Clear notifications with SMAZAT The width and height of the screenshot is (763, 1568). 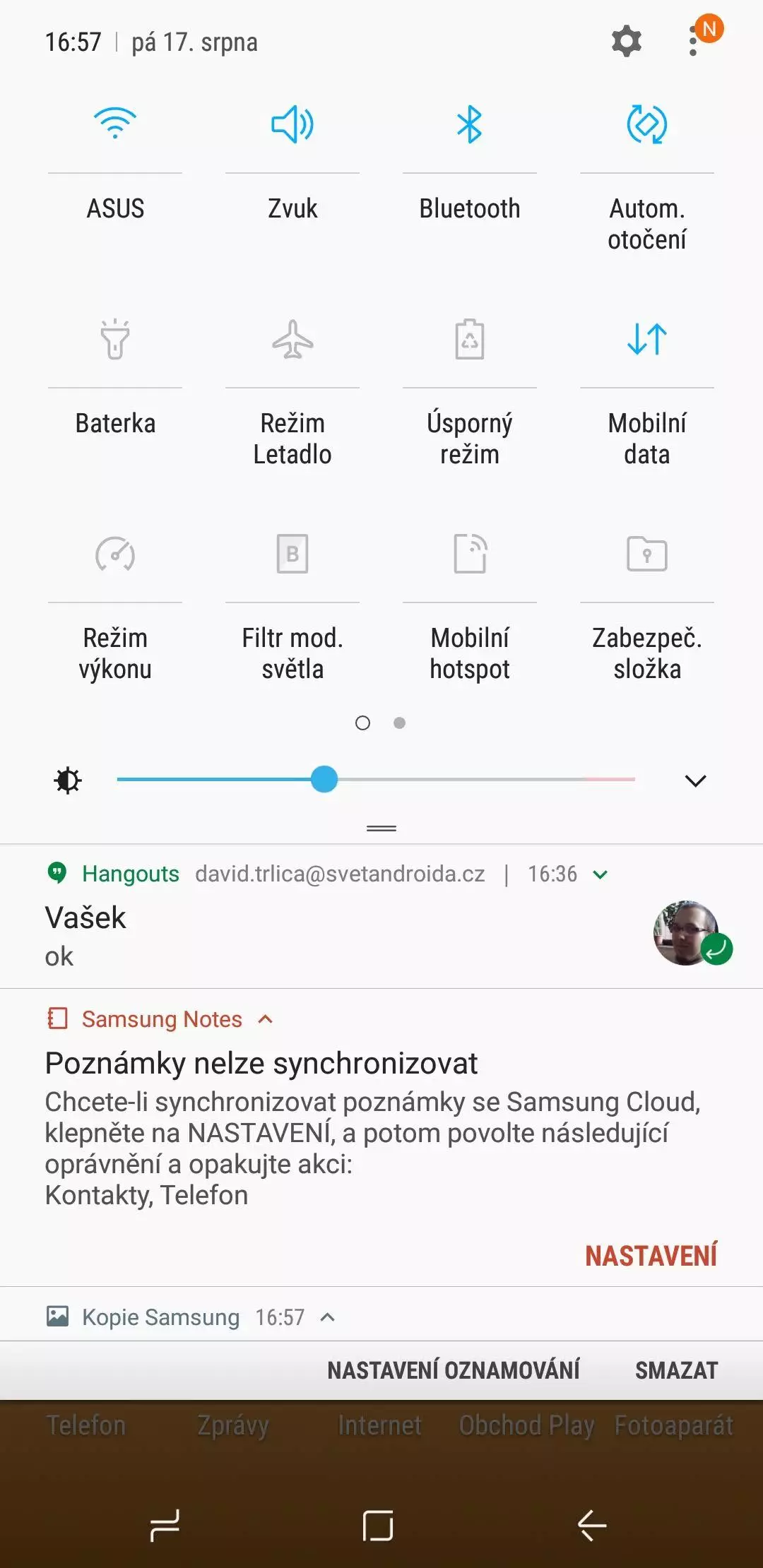[x=676, y=1370]
